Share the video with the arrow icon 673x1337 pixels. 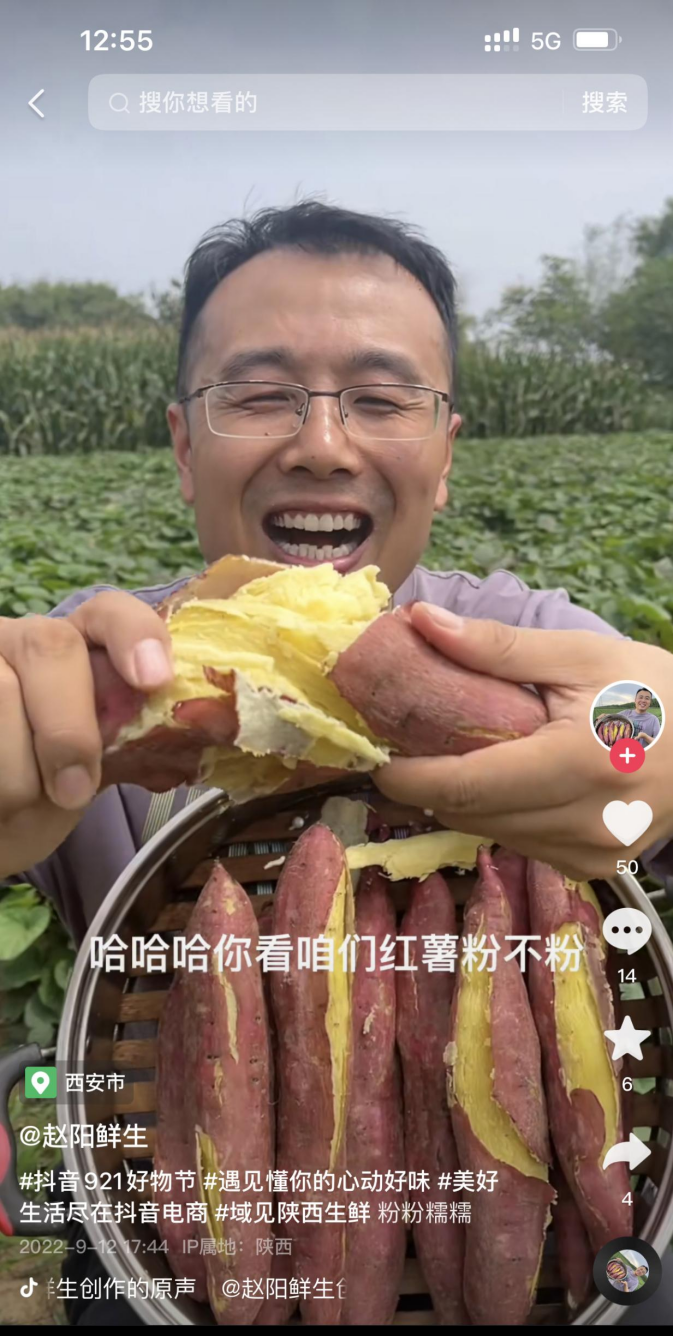click(x=627, y=1153)
